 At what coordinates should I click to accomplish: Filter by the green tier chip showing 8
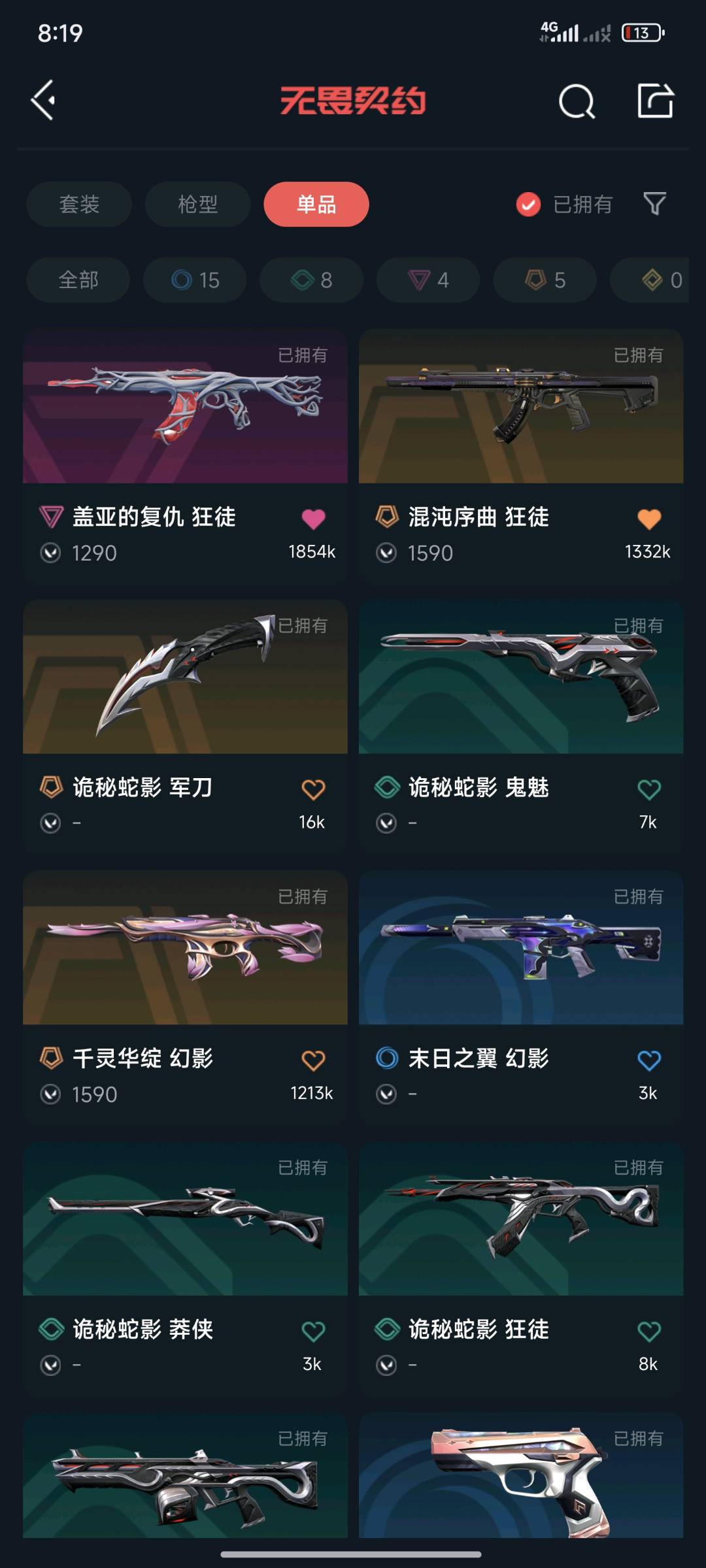click(x=311, y=280)
